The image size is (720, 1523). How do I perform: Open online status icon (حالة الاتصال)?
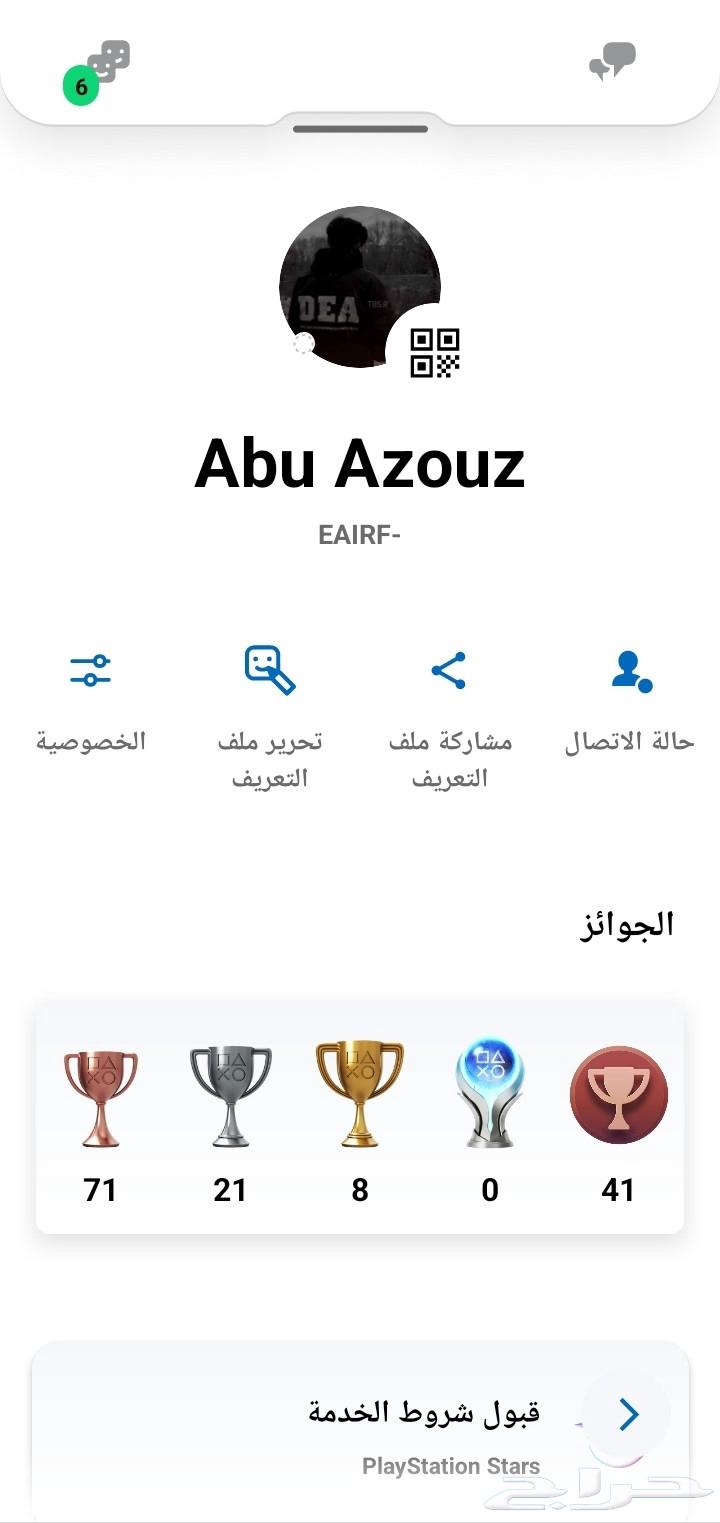631,672
